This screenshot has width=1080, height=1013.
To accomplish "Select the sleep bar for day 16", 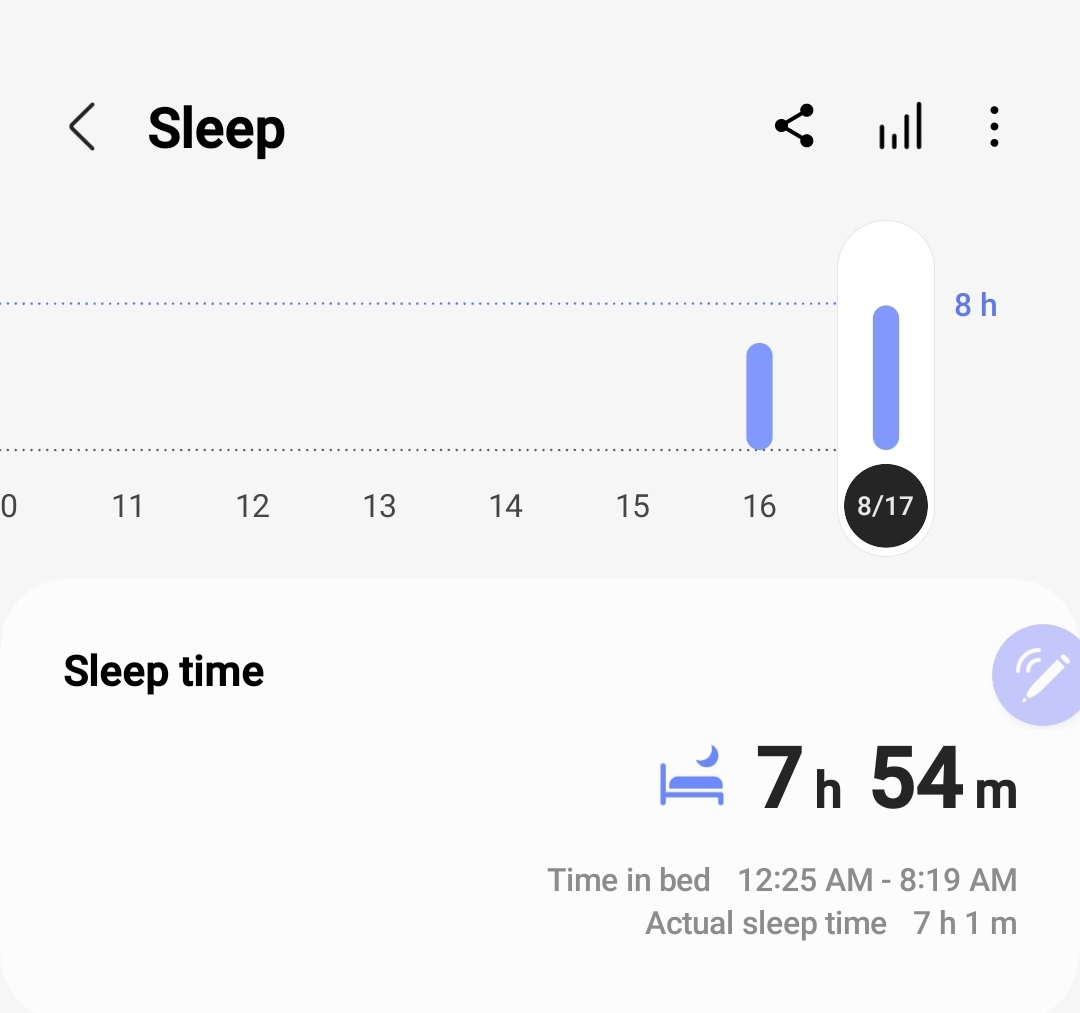I will 760,397.
